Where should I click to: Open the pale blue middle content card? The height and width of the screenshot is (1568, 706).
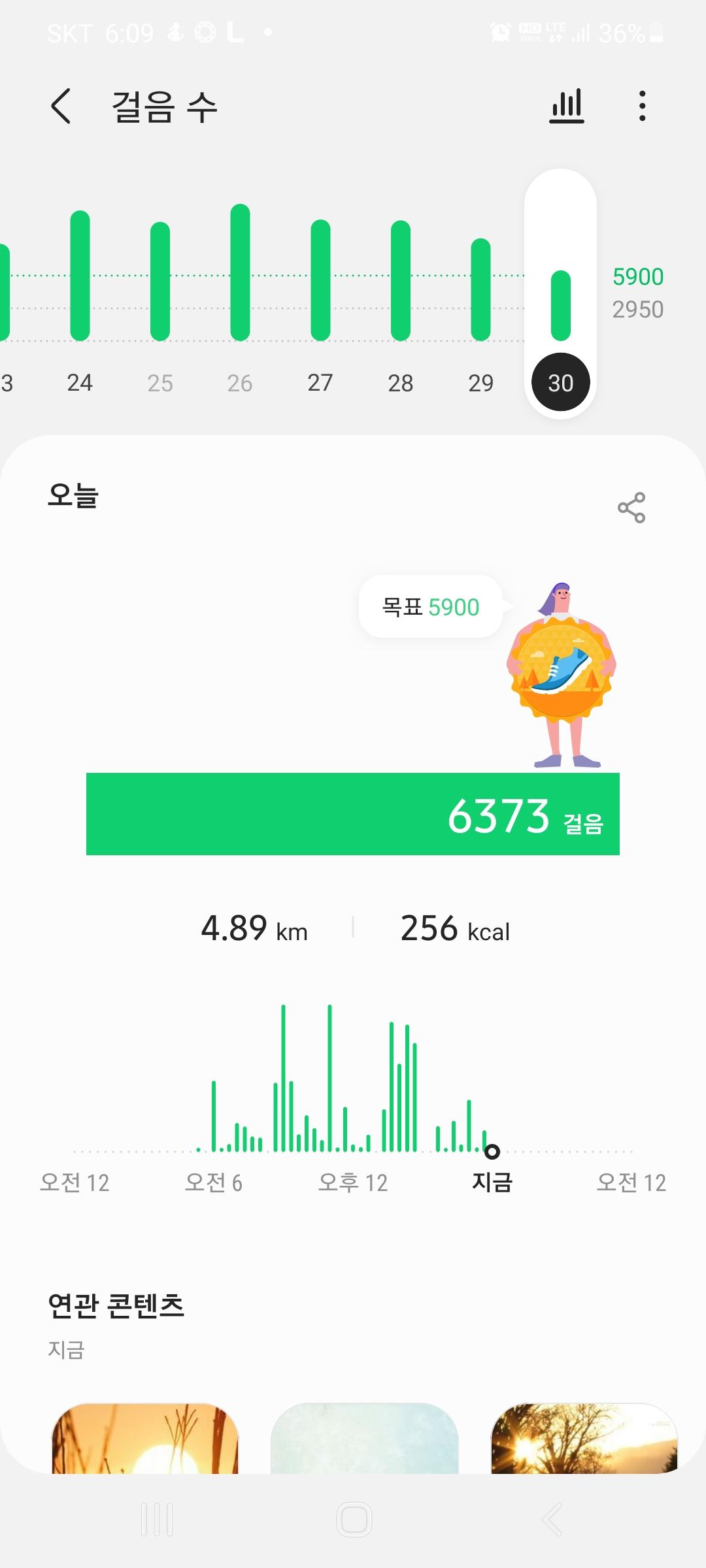(365, 1437)
